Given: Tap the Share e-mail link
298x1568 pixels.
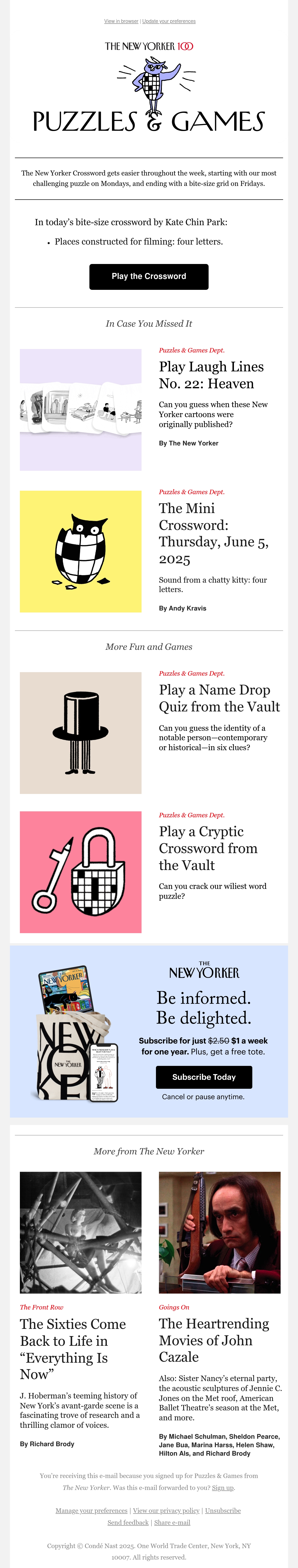Looking at the screenshot, I should pos(172,1522).
